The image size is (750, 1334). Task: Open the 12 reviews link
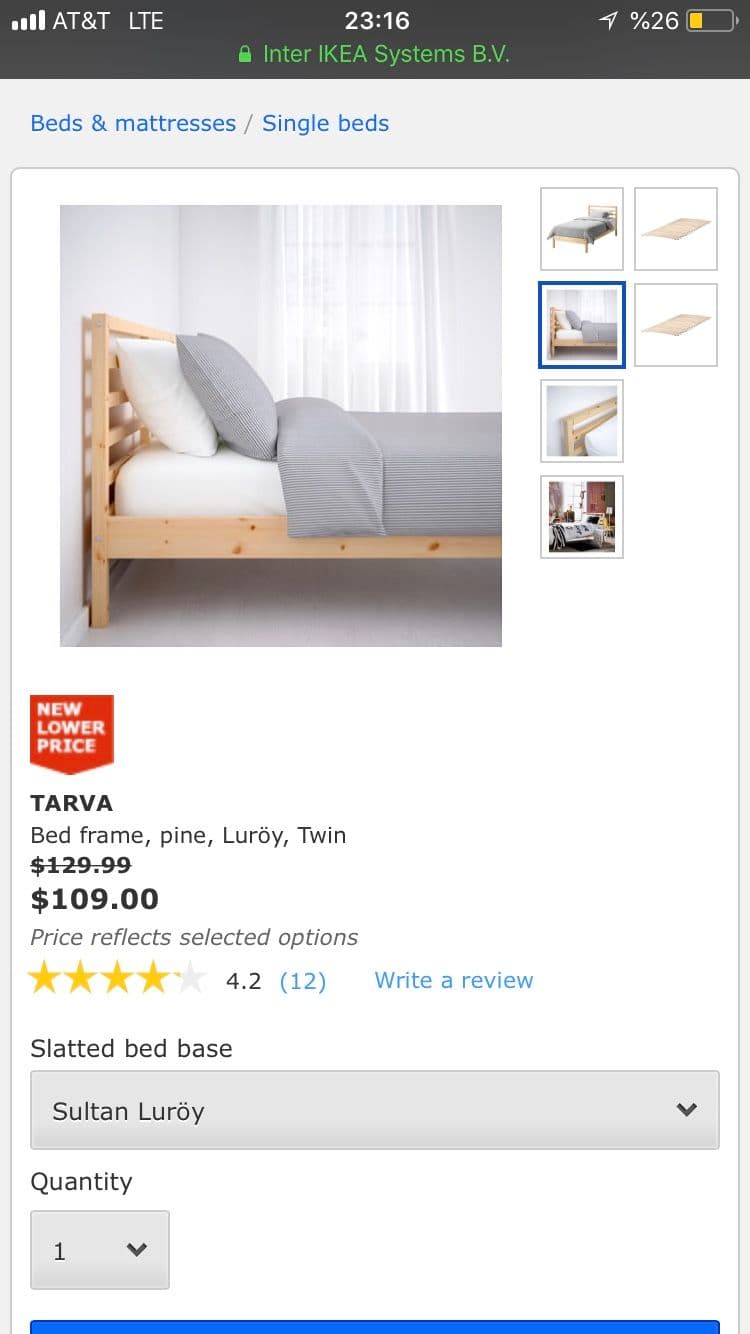tap(302, 981)
